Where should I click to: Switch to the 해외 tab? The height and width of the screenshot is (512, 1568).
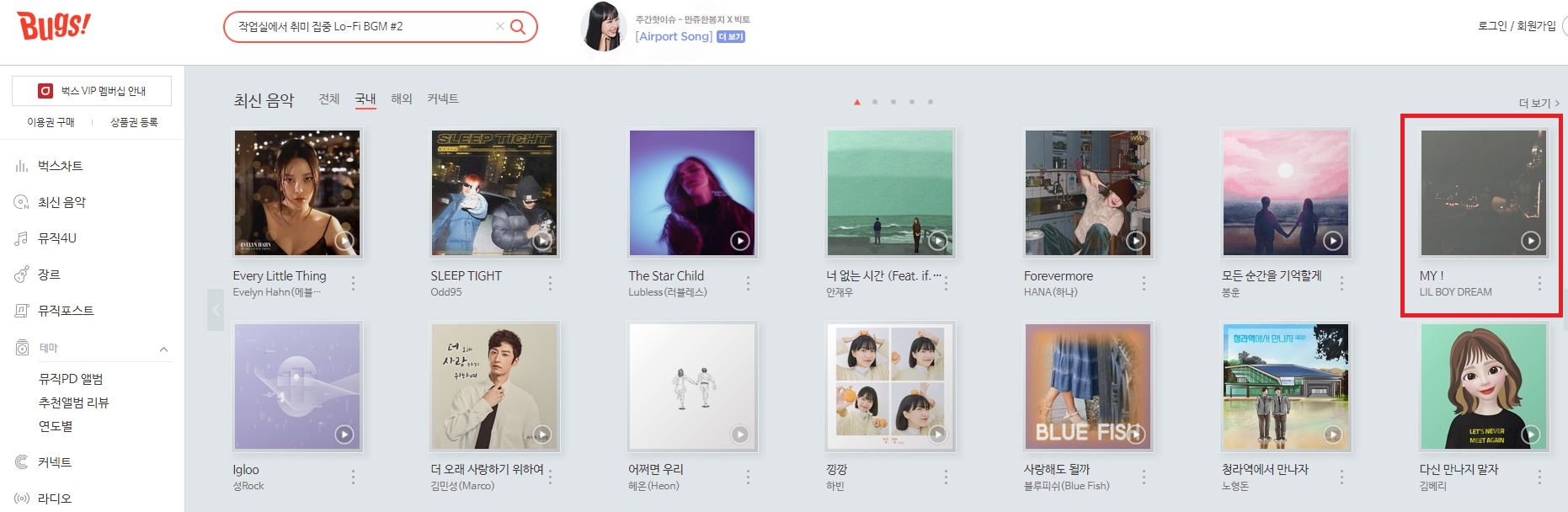click(401, 99)
